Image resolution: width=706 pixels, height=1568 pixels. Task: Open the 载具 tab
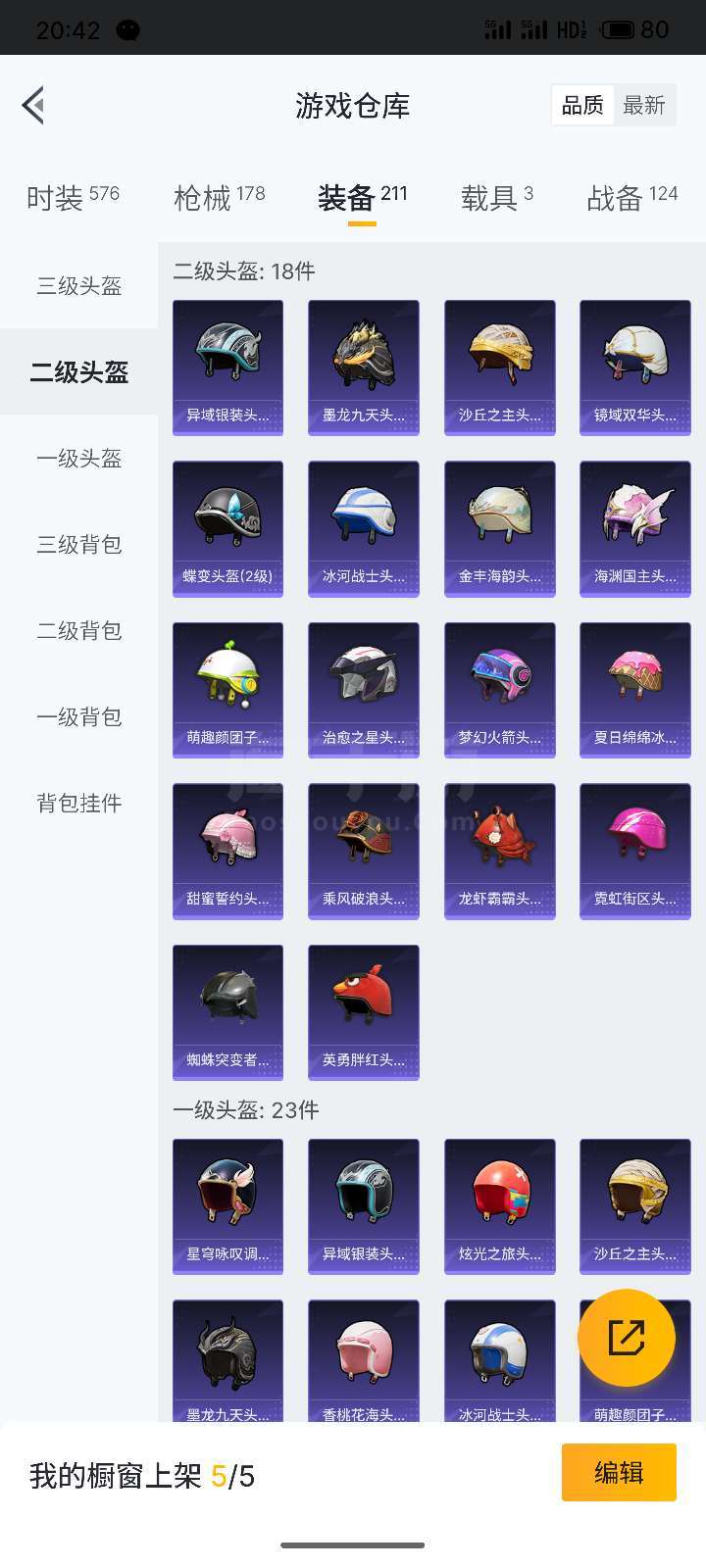(497, 197)
